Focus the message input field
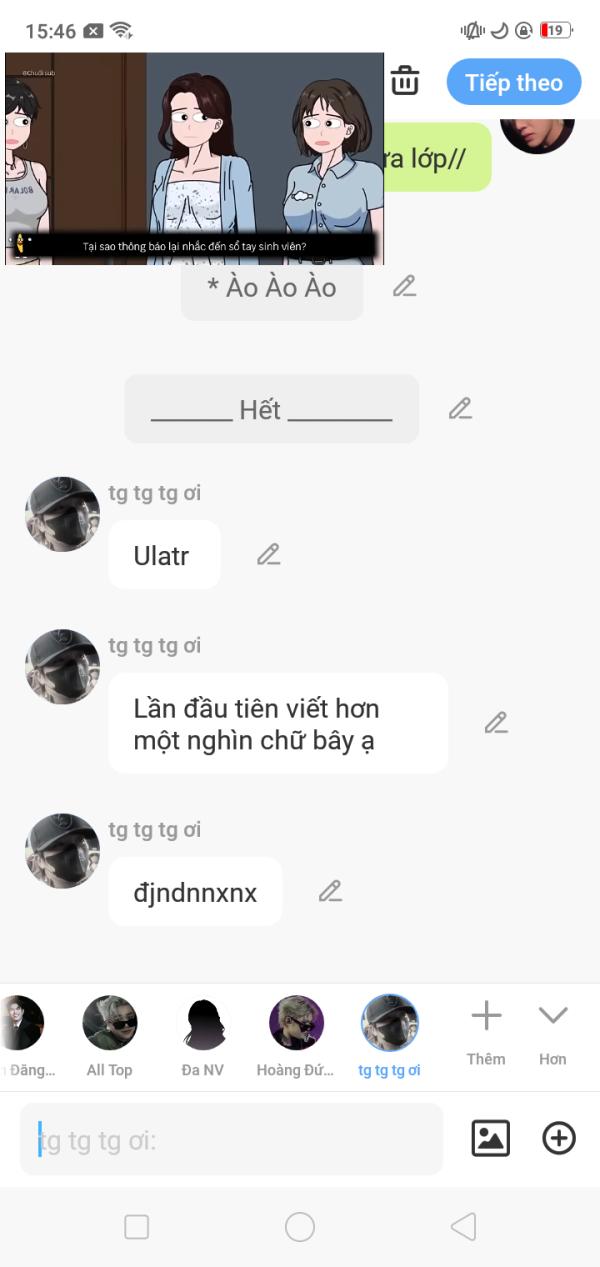This screenshot has width=600, height=1267. [x=231, y=1139]
